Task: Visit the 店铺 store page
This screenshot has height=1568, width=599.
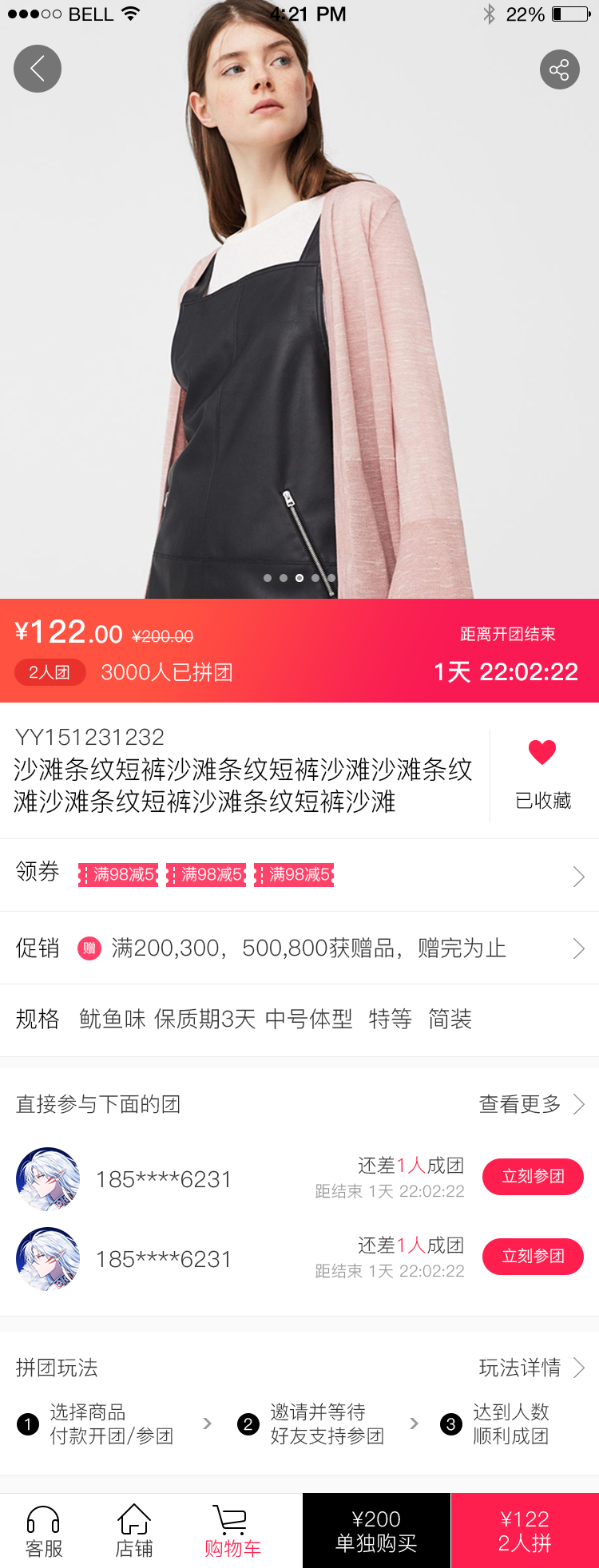Action: click(x=134, y=1531)
